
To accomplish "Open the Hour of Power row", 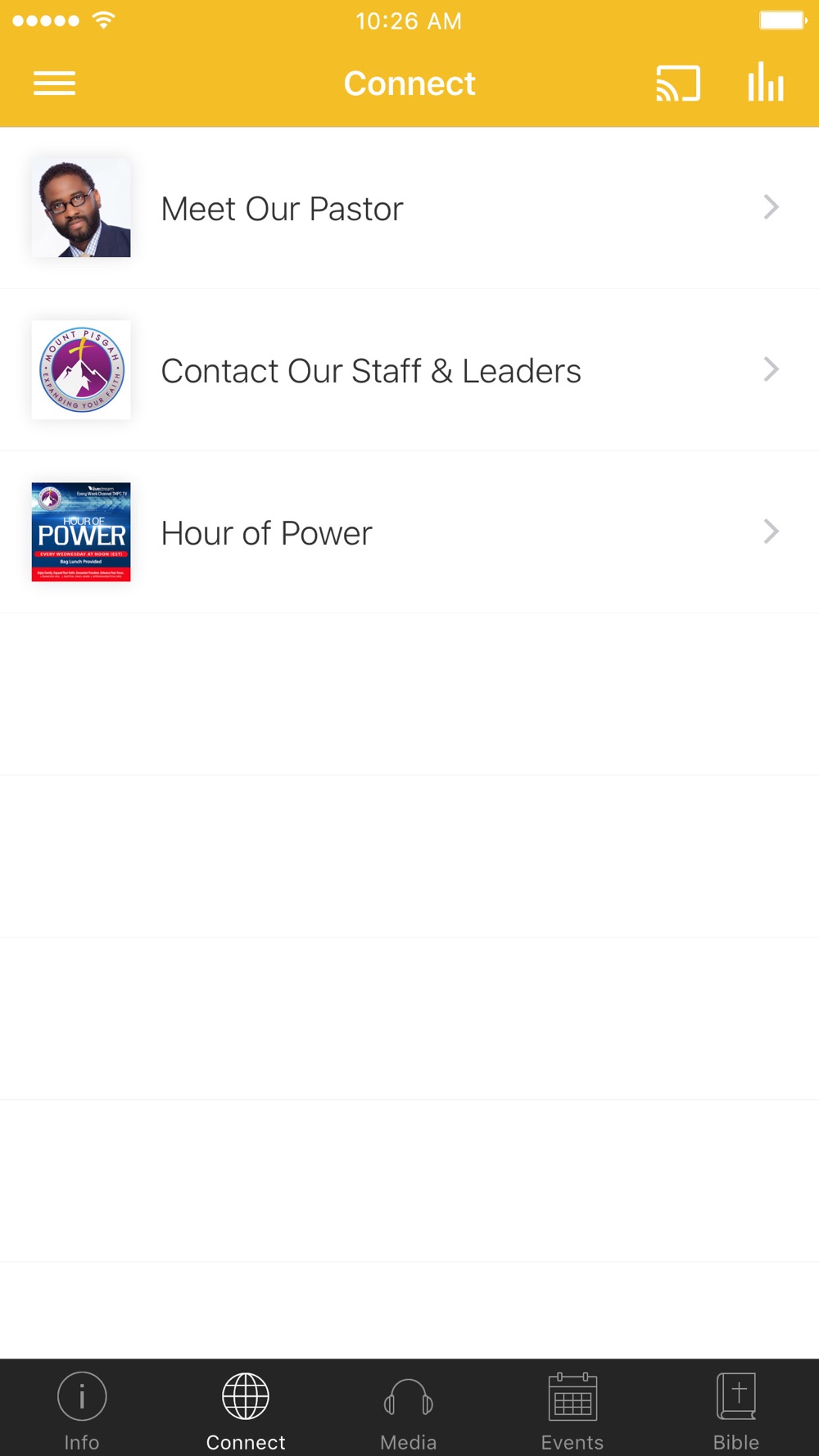I will [x=409, y=532].
